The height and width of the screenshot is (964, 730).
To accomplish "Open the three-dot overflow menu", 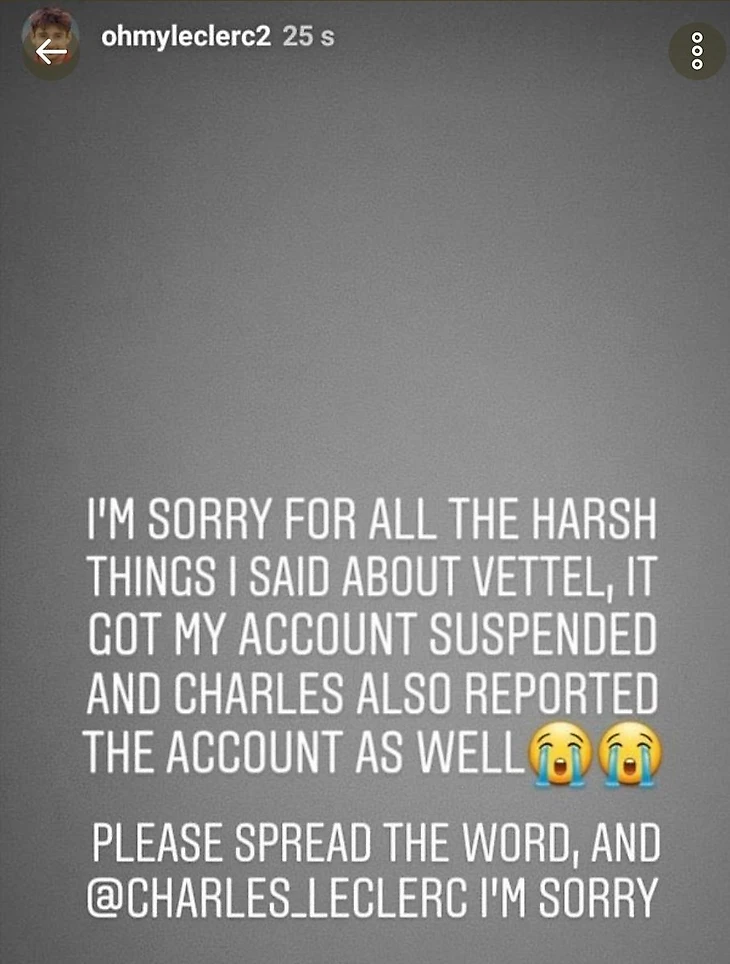I will pos(696,51).
